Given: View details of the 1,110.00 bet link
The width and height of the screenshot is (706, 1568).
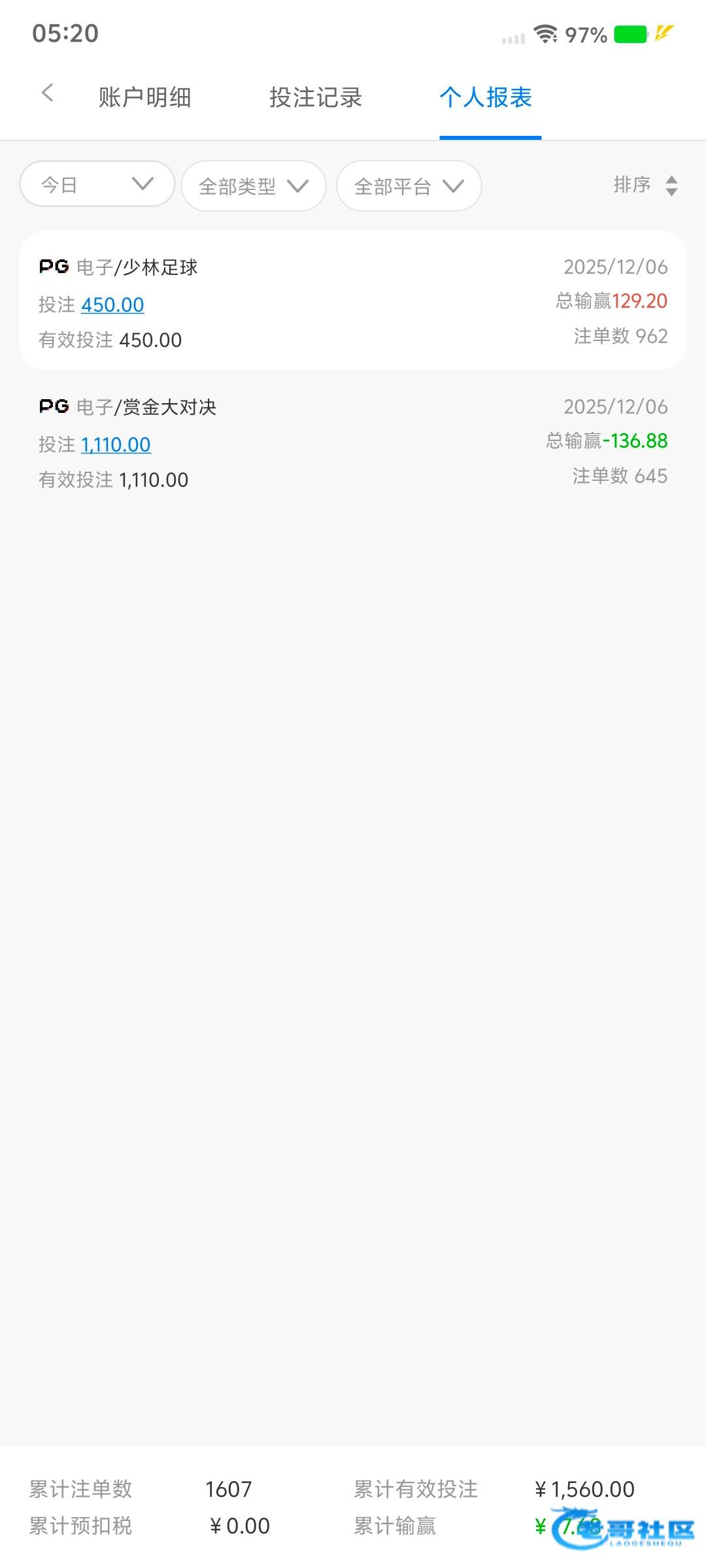Looking at the screenshot, I should pyautogui.click(x=116, y=444).
